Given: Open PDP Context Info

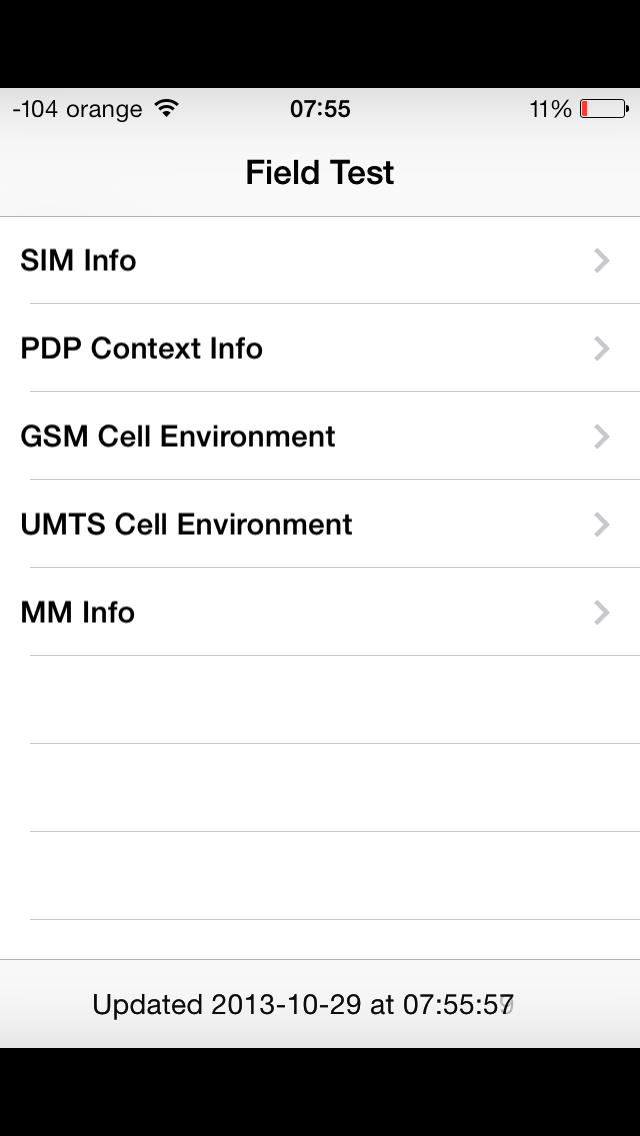Looking at the screenshot, I should click(320, 348).
